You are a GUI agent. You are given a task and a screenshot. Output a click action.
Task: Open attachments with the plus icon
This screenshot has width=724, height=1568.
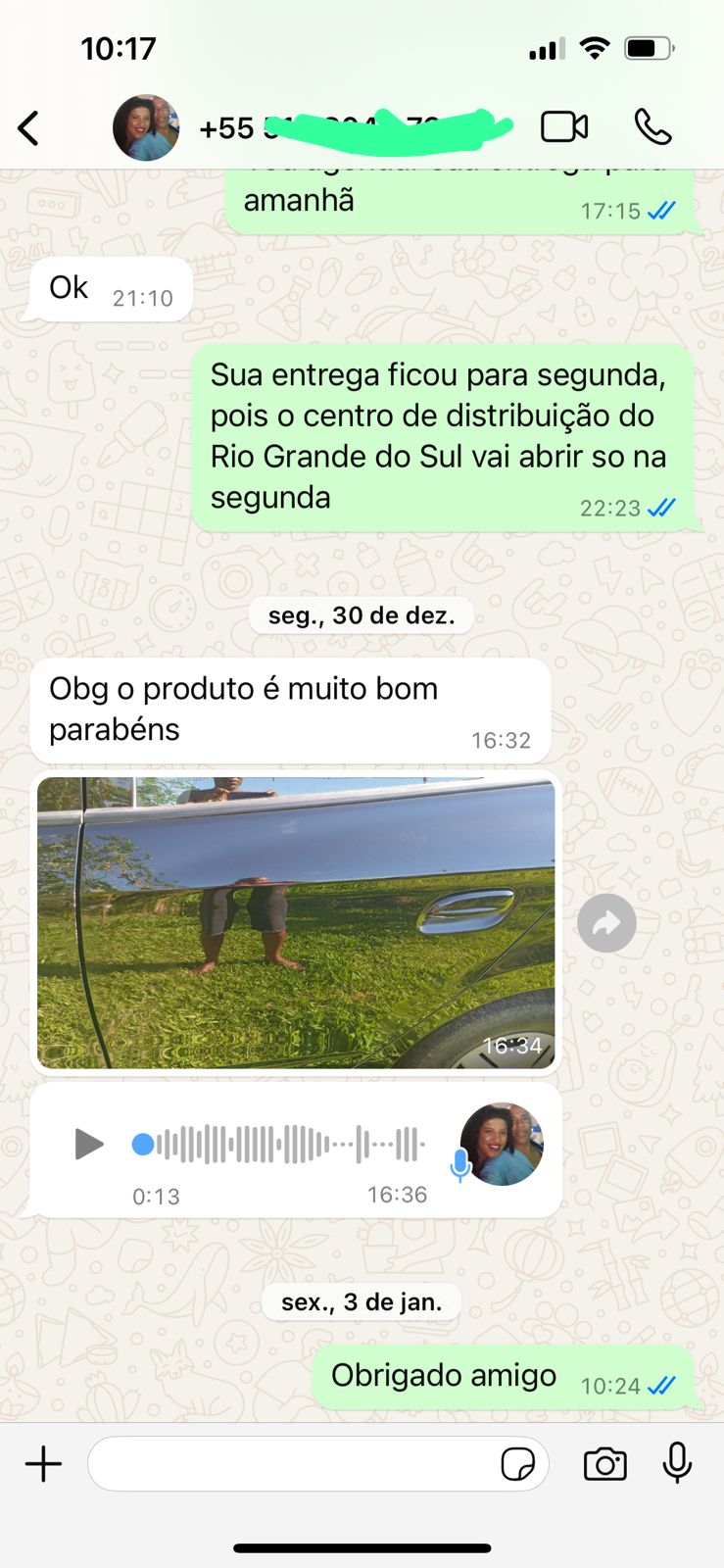click(43, 1464)
